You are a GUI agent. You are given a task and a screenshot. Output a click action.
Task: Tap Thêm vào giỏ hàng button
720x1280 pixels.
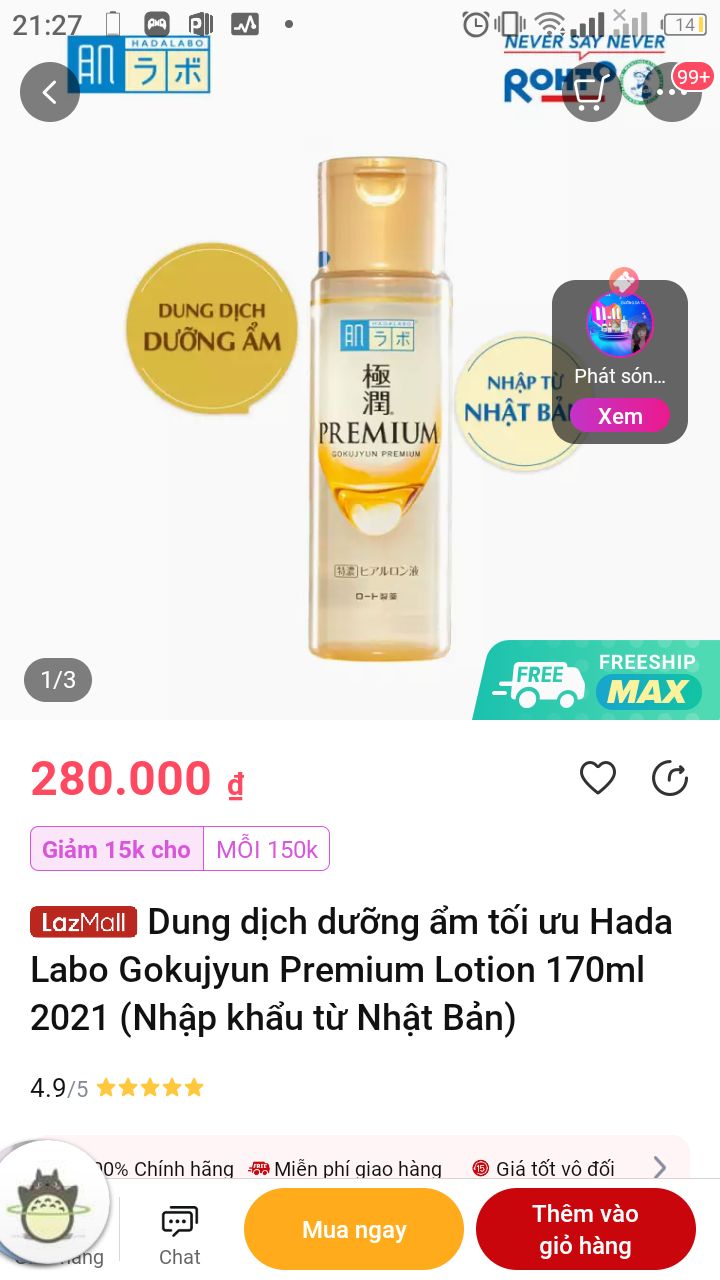(x=585, y=1229)
